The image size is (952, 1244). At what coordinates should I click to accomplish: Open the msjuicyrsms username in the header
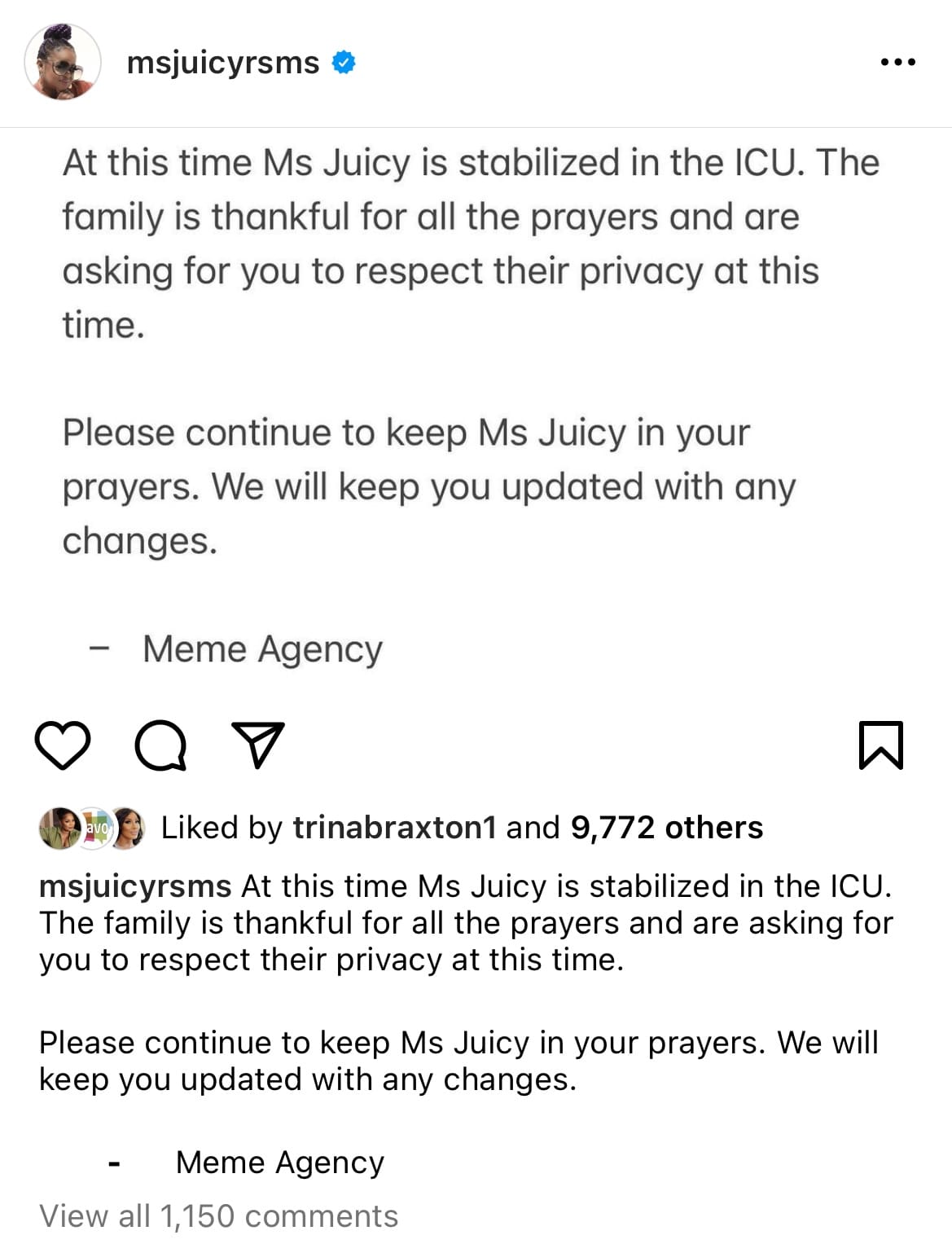223,63
